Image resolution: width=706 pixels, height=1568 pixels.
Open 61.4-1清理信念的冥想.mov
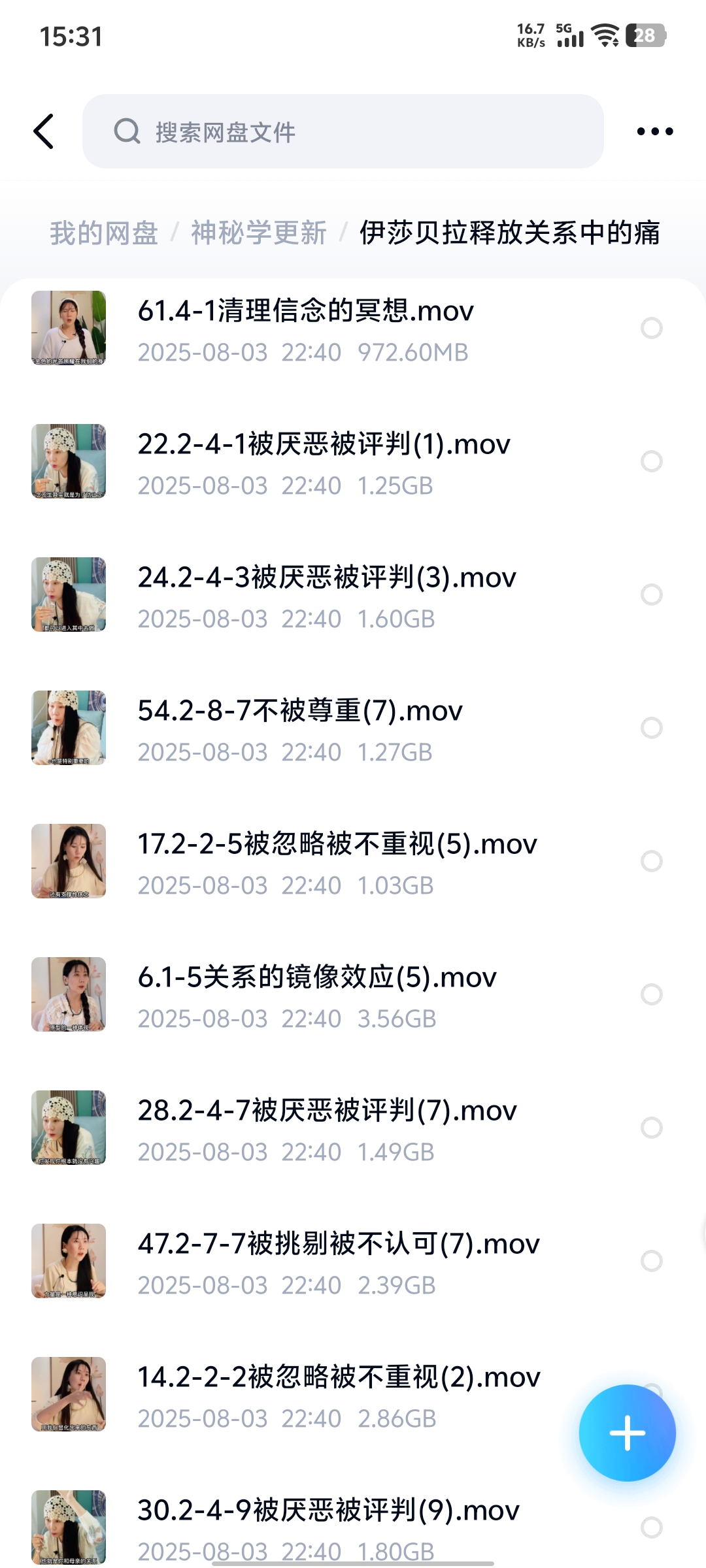click(305, 311)
